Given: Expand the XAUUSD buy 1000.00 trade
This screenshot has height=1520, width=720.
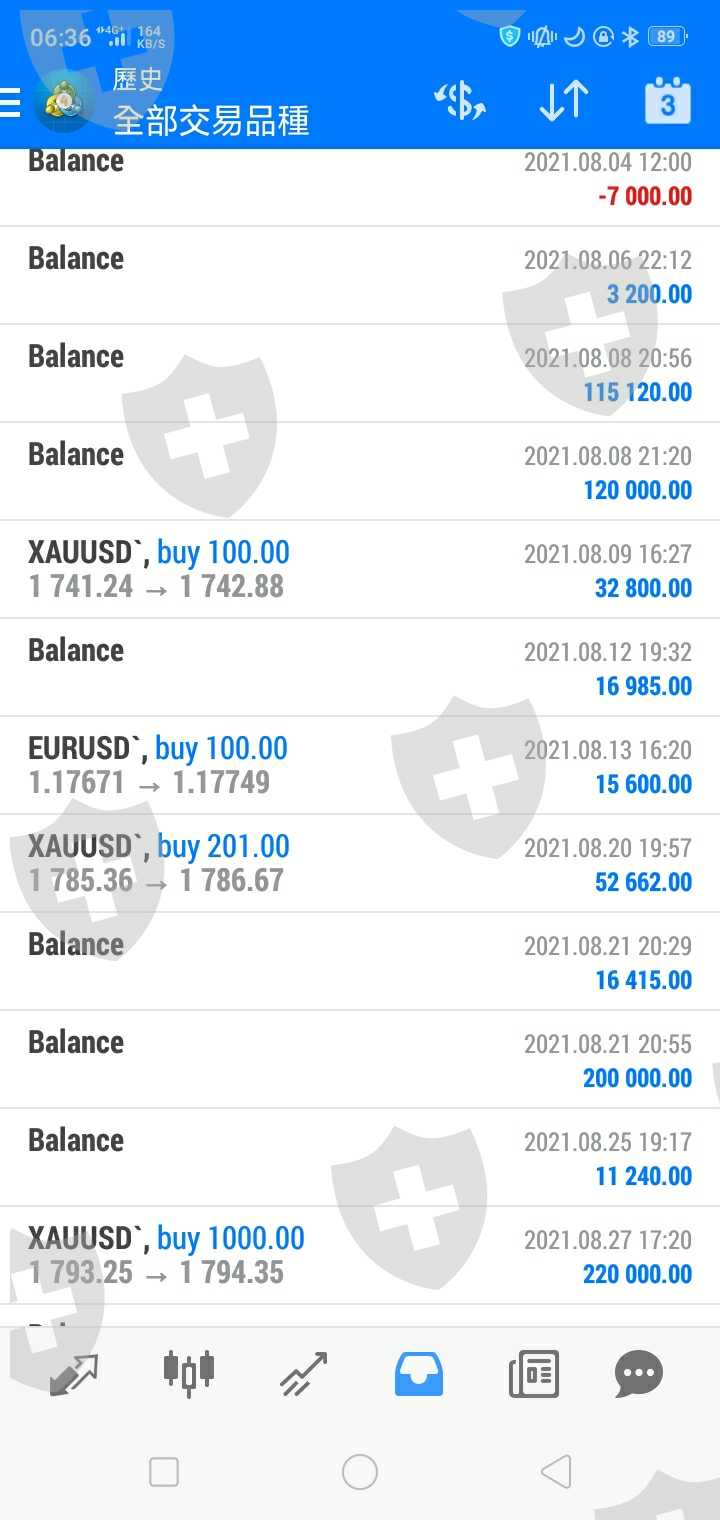Looking at the screenshot, I should [360, 1255].
